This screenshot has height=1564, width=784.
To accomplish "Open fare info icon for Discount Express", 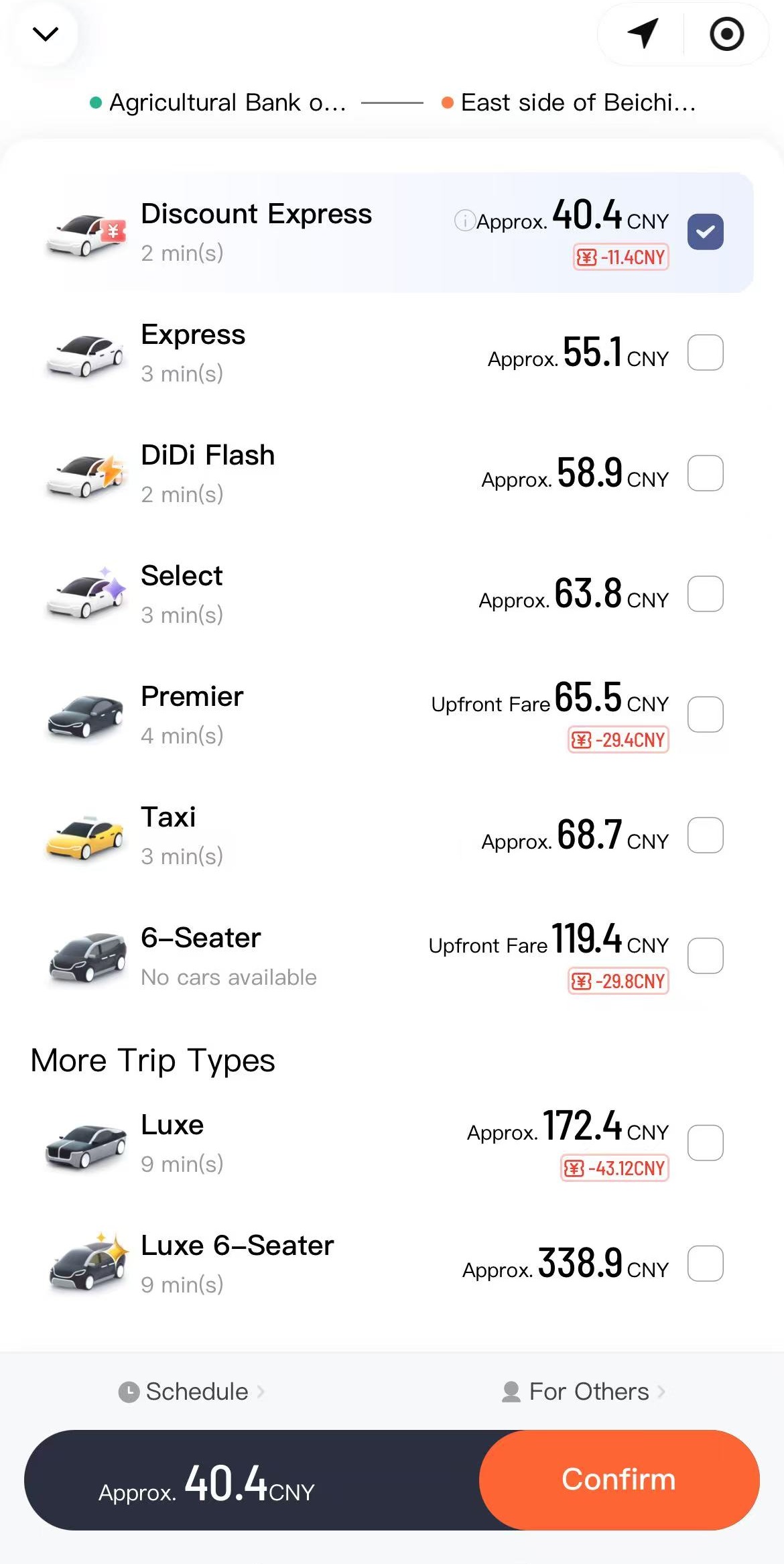I will pos(464,221).
